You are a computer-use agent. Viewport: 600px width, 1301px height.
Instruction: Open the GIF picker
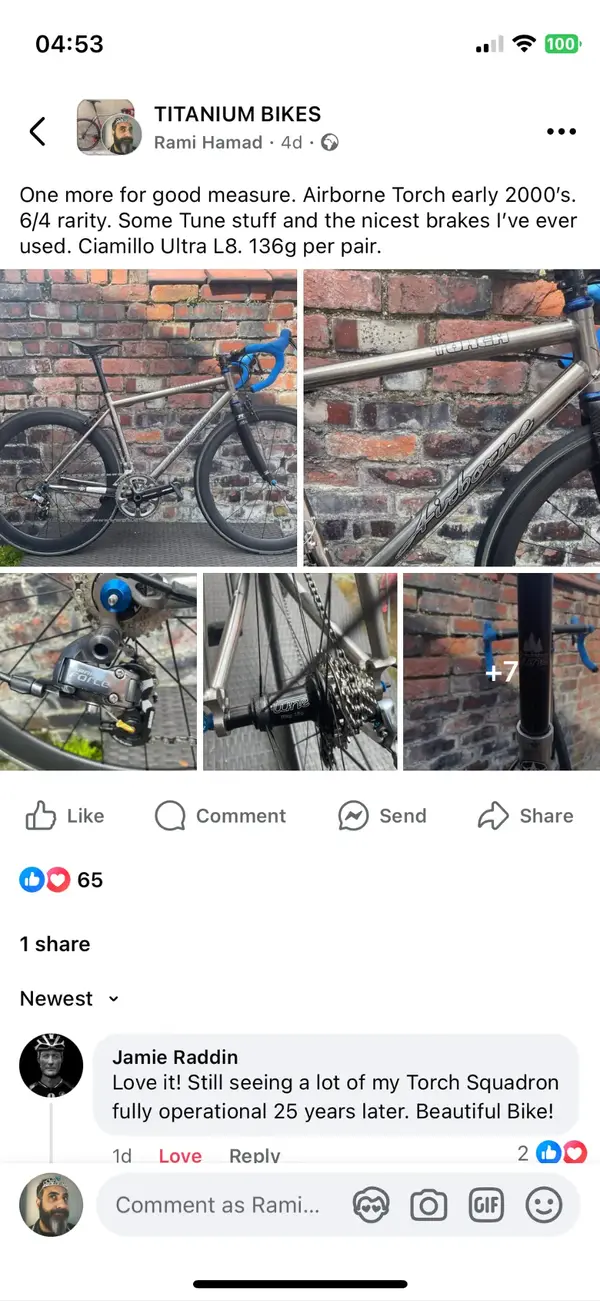tap(486, 1206)
